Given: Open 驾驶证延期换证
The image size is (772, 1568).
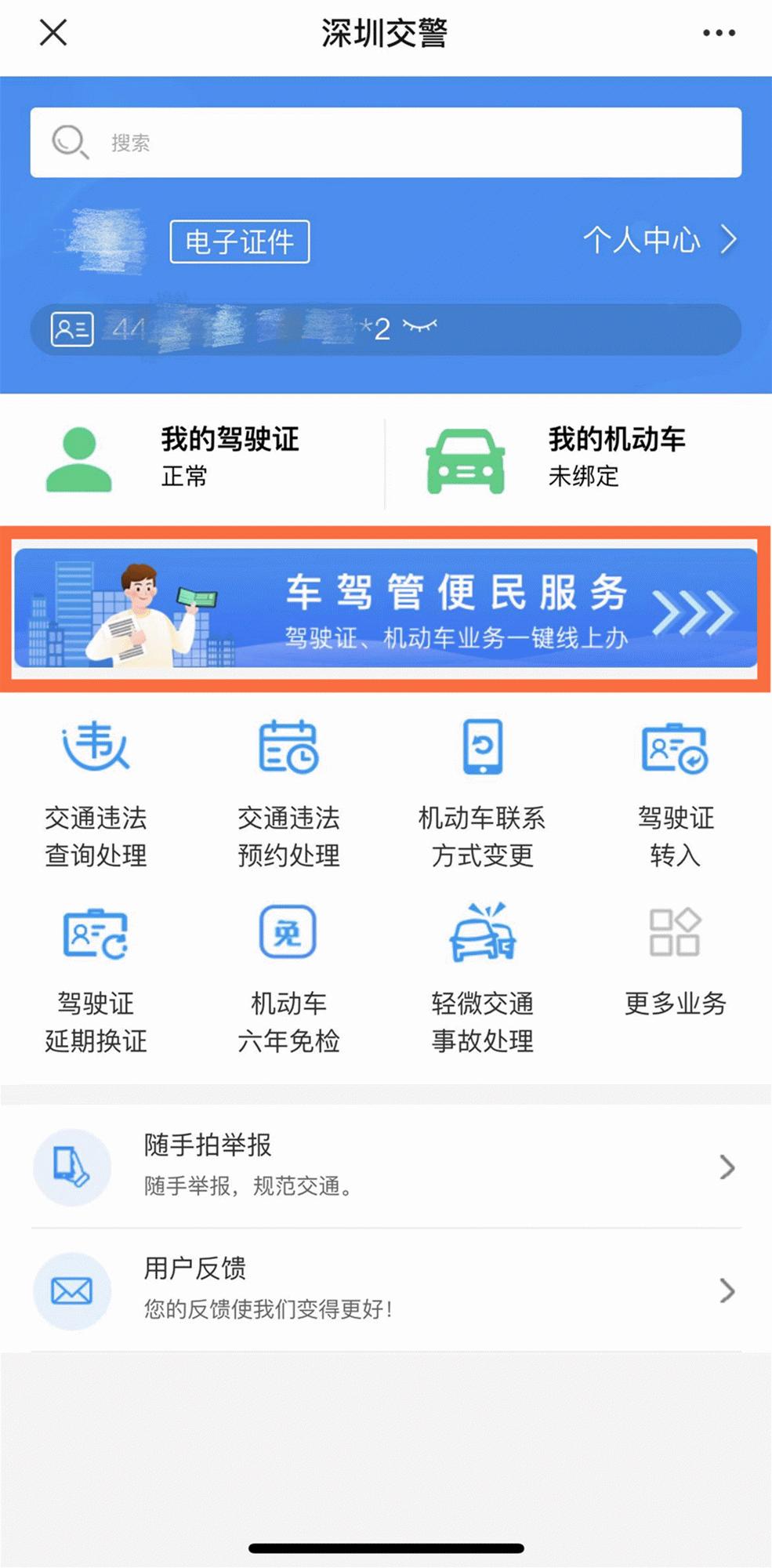Looking at the screenshot, I should point(96,978).
